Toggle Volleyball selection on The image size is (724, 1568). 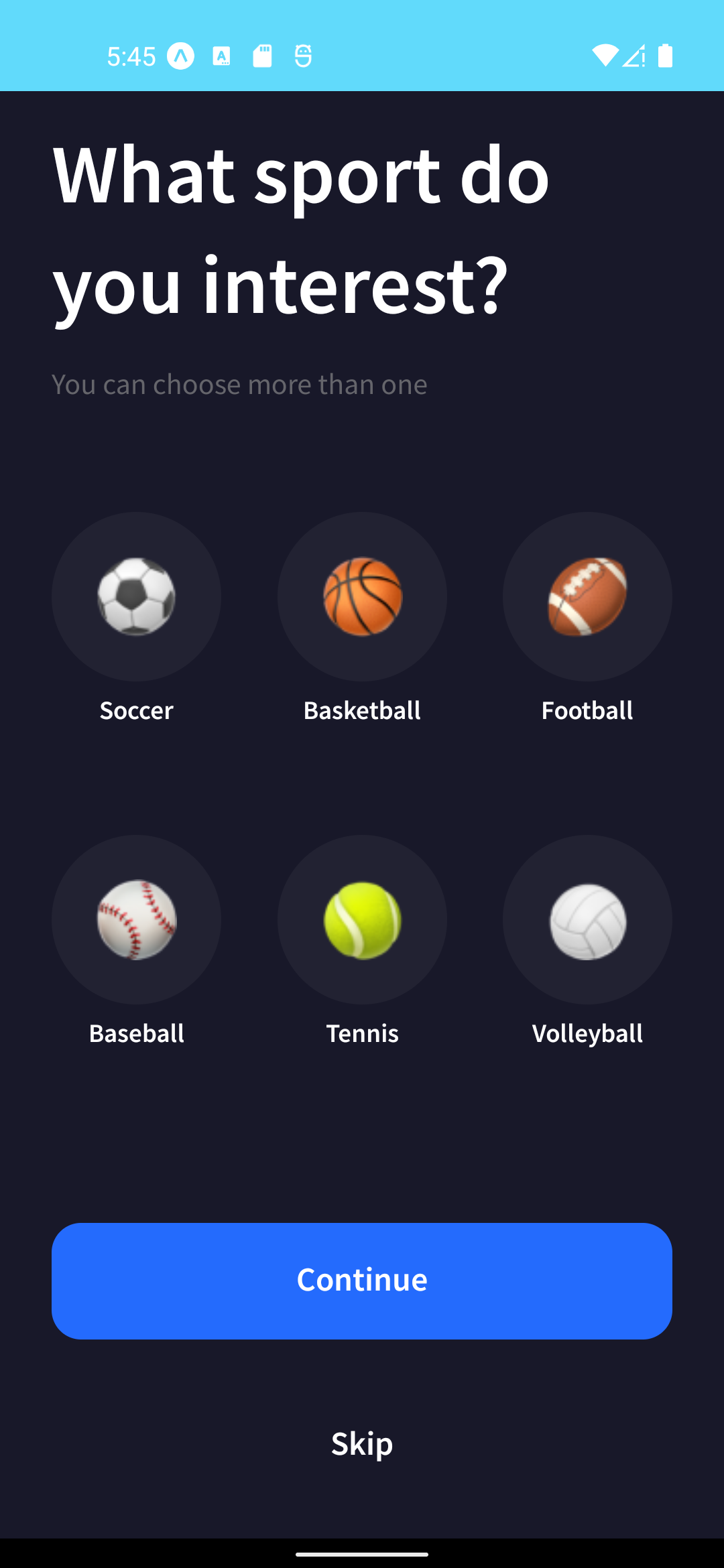click(587, 920)
